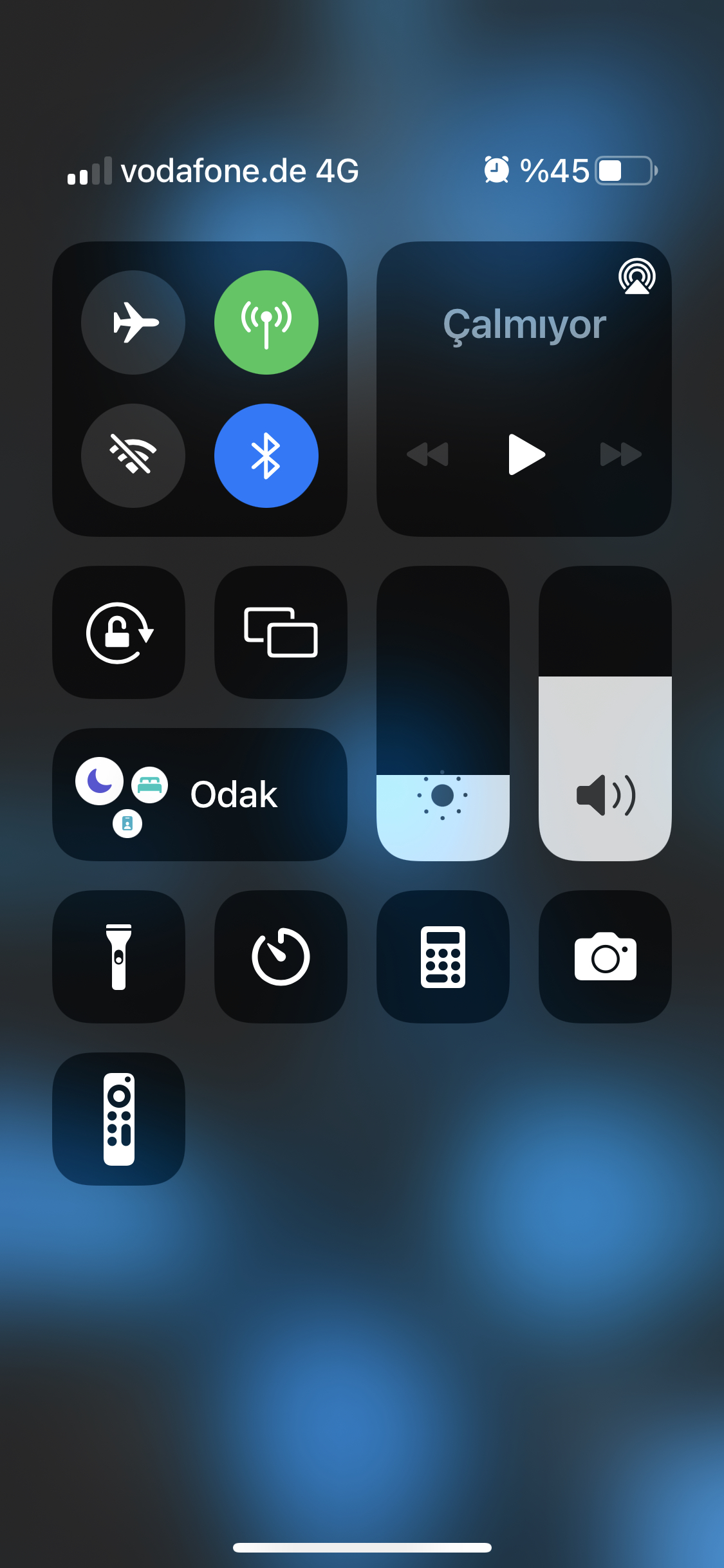Toggle portrait orientation lock

(119, 633)
